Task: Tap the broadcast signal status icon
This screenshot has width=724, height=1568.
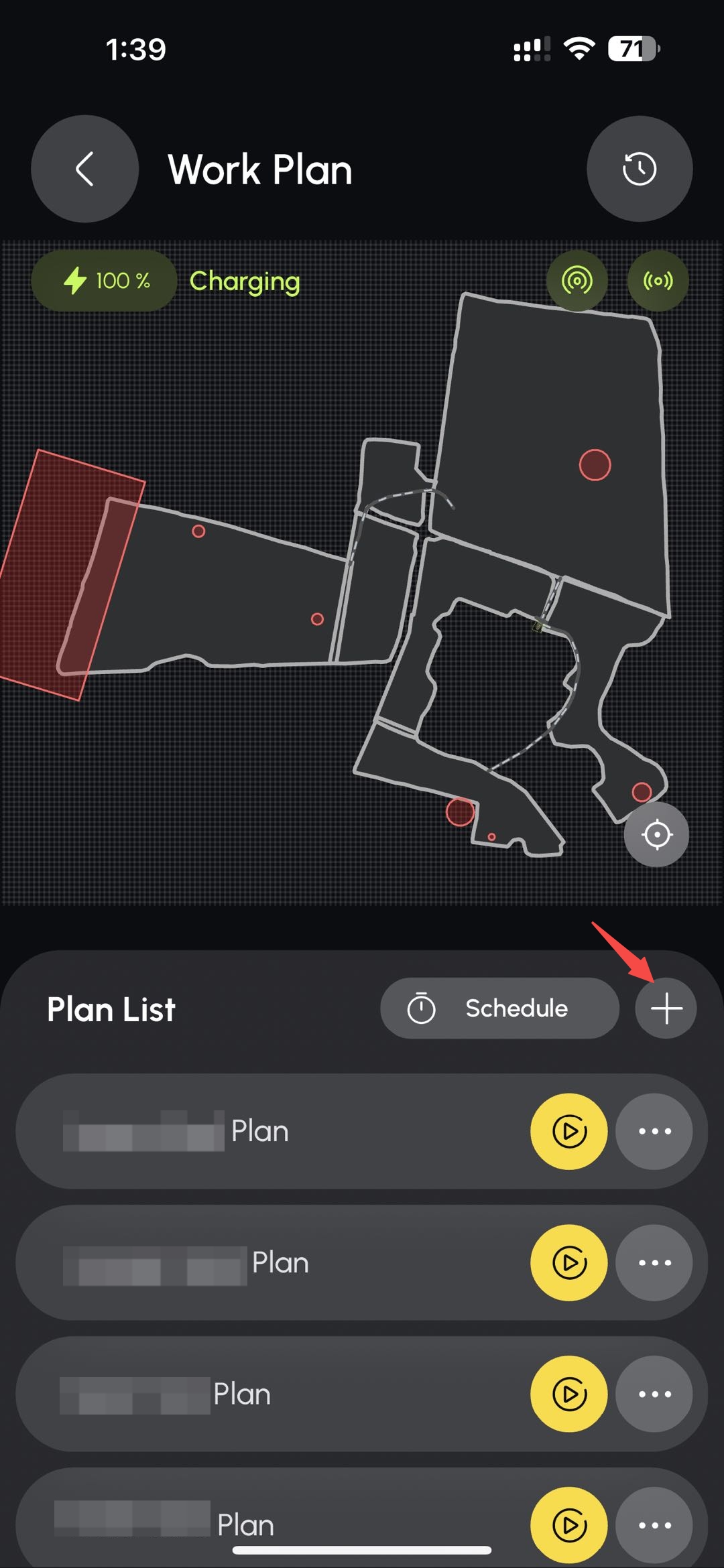Action: point(658,281)
